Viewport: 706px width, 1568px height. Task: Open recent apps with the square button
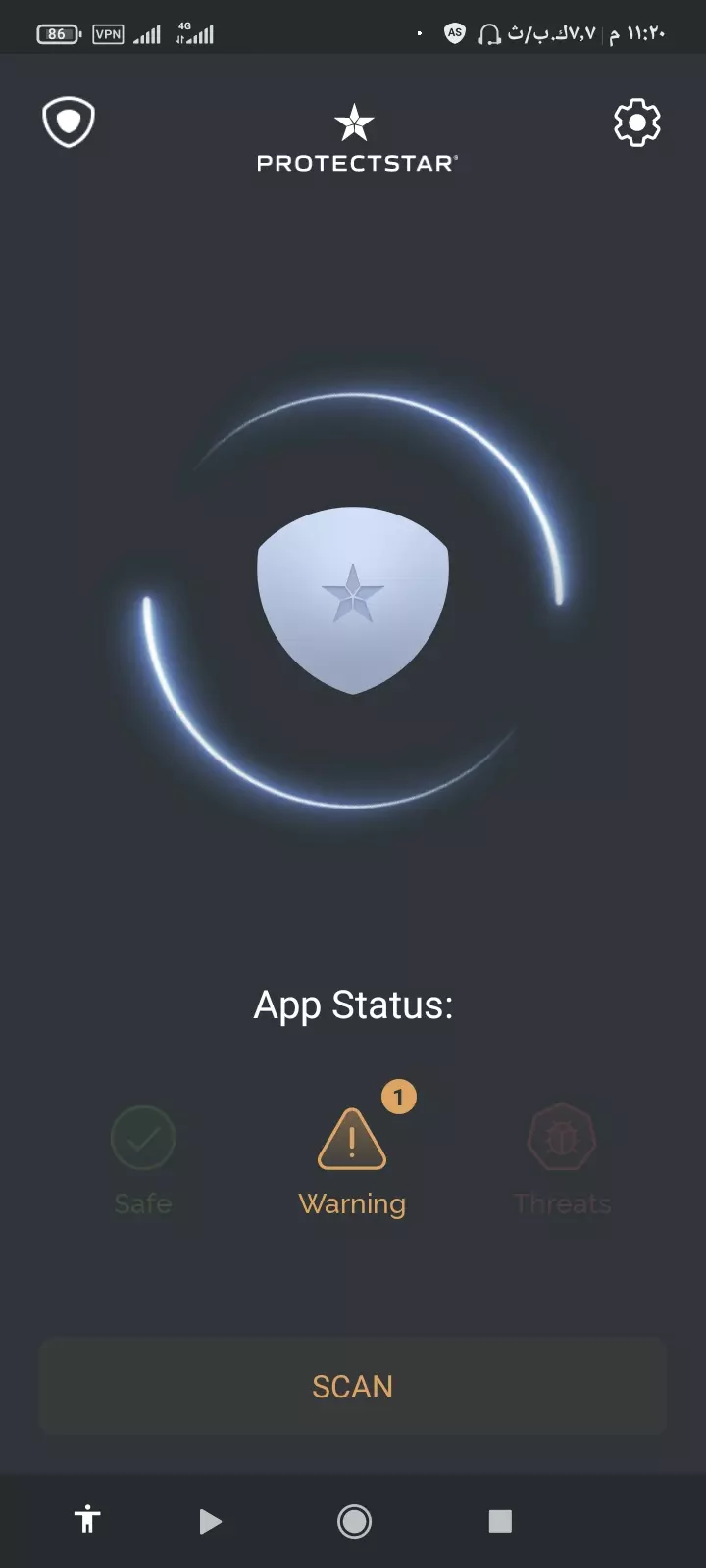coord(500,1521)
